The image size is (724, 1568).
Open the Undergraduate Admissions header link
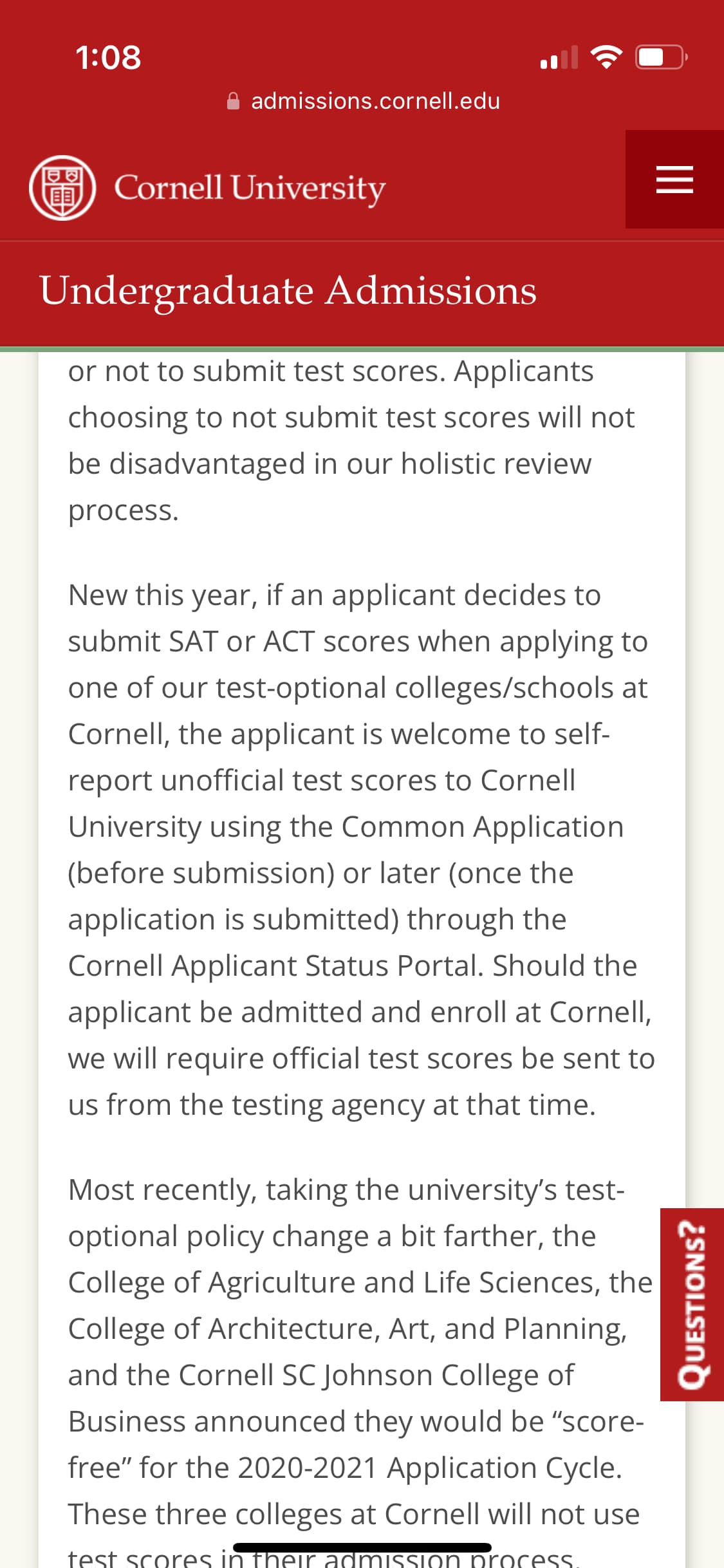288,291
